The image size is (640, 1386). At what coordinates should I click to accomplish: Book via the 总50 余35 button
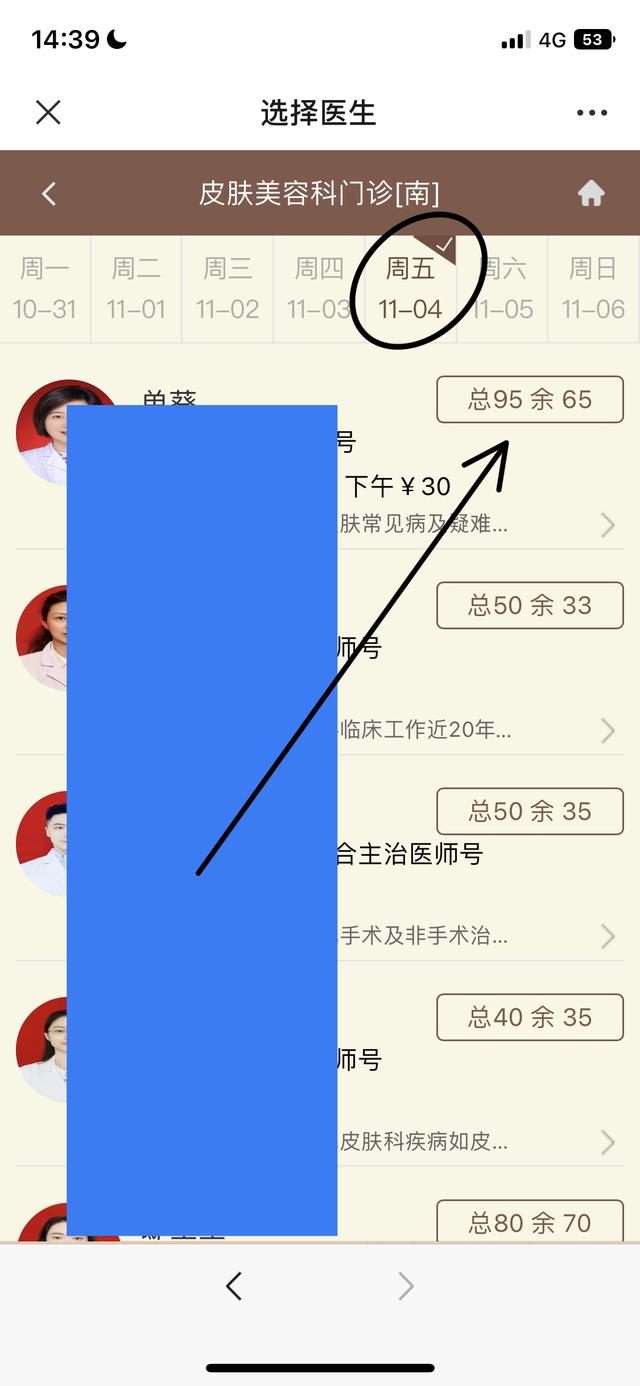tap(530, 811)
